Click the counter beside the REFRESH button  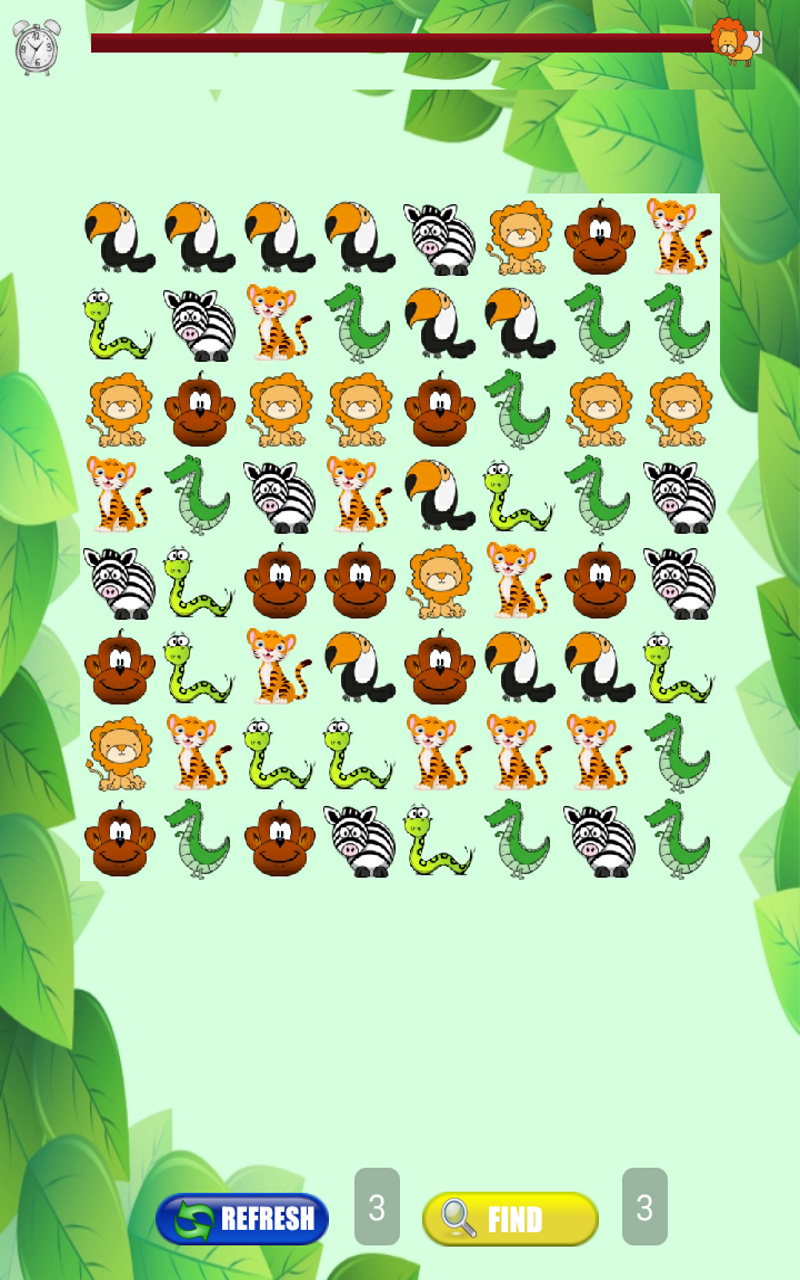(x=378, y=1208)
